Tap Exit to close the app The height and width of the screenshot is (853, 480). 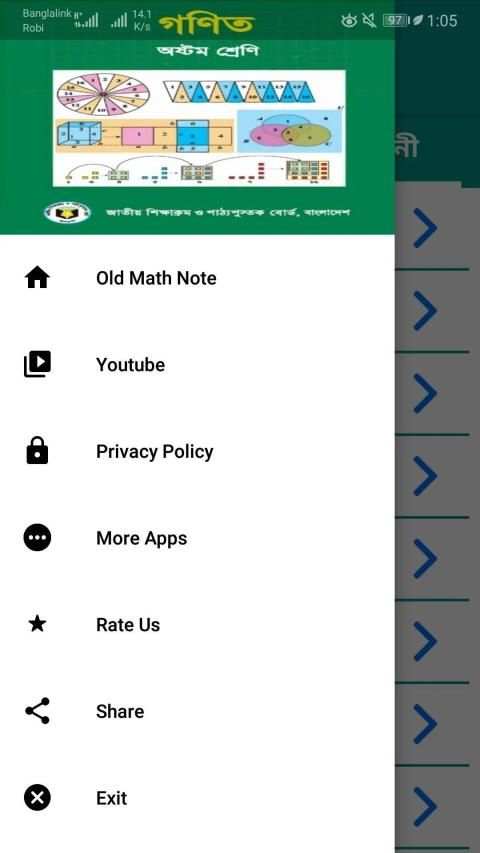click(197, 798)
